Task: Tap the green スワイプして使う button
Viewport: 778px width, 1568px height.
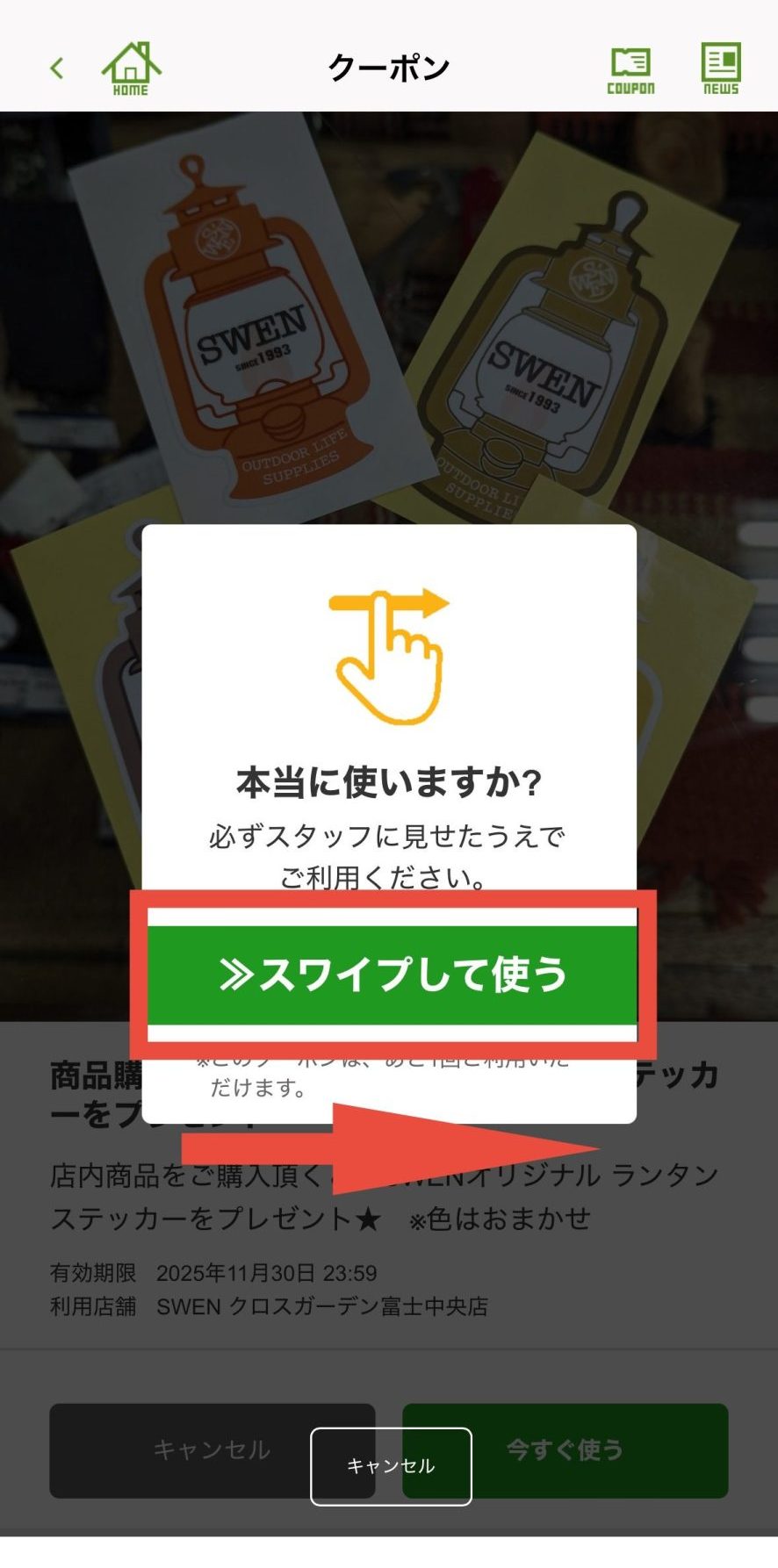Action: click(392, 975)
